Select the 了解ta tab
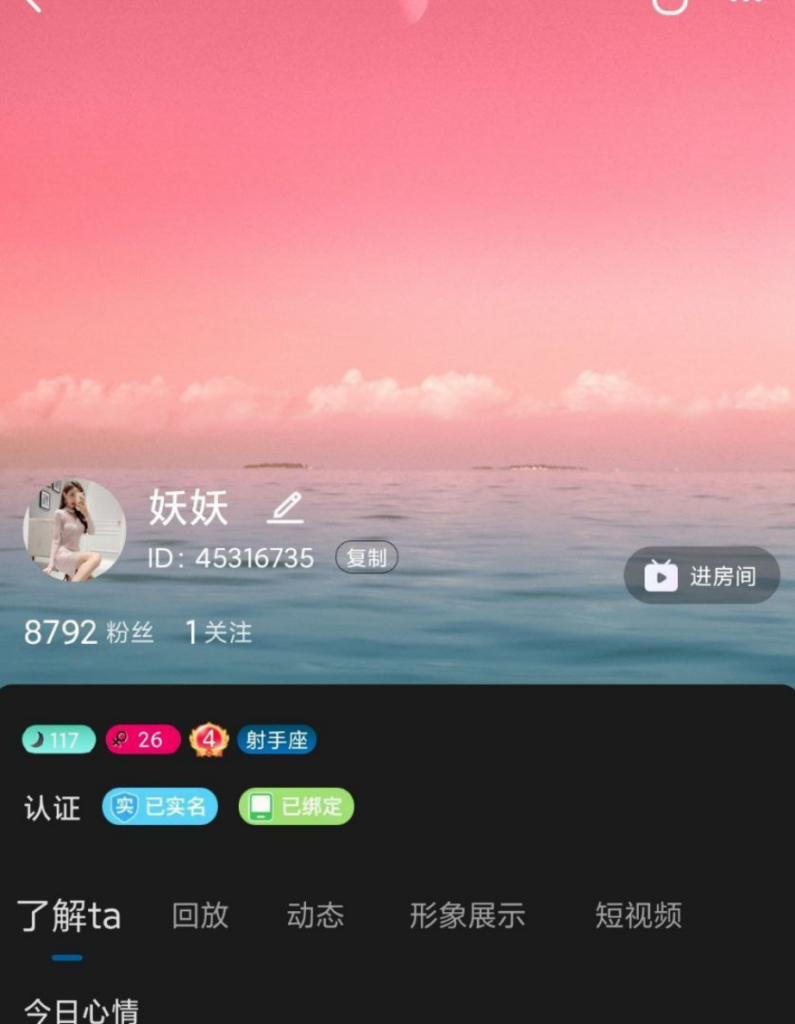This screenshot has height=1024, width=795. tap(69, 916)
